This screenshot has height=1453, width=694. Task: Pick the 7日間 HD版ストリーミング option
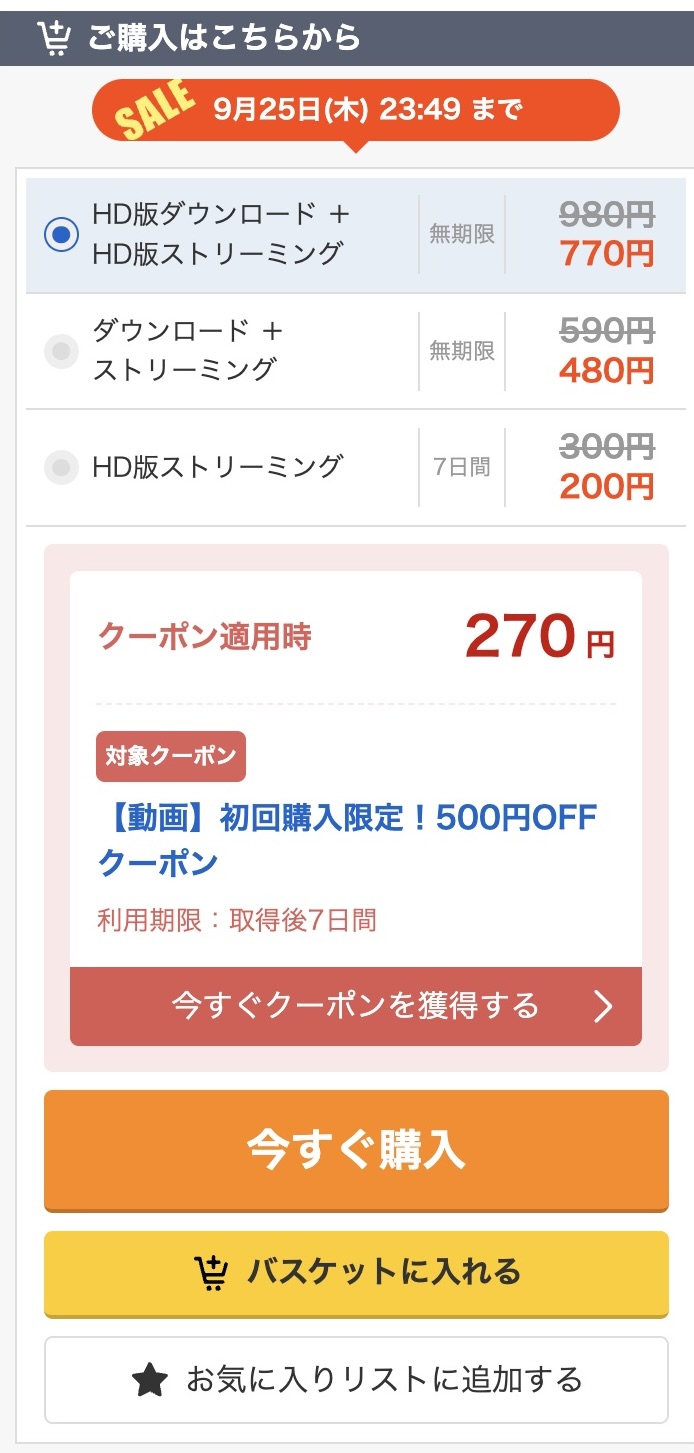tap(62, 467)
